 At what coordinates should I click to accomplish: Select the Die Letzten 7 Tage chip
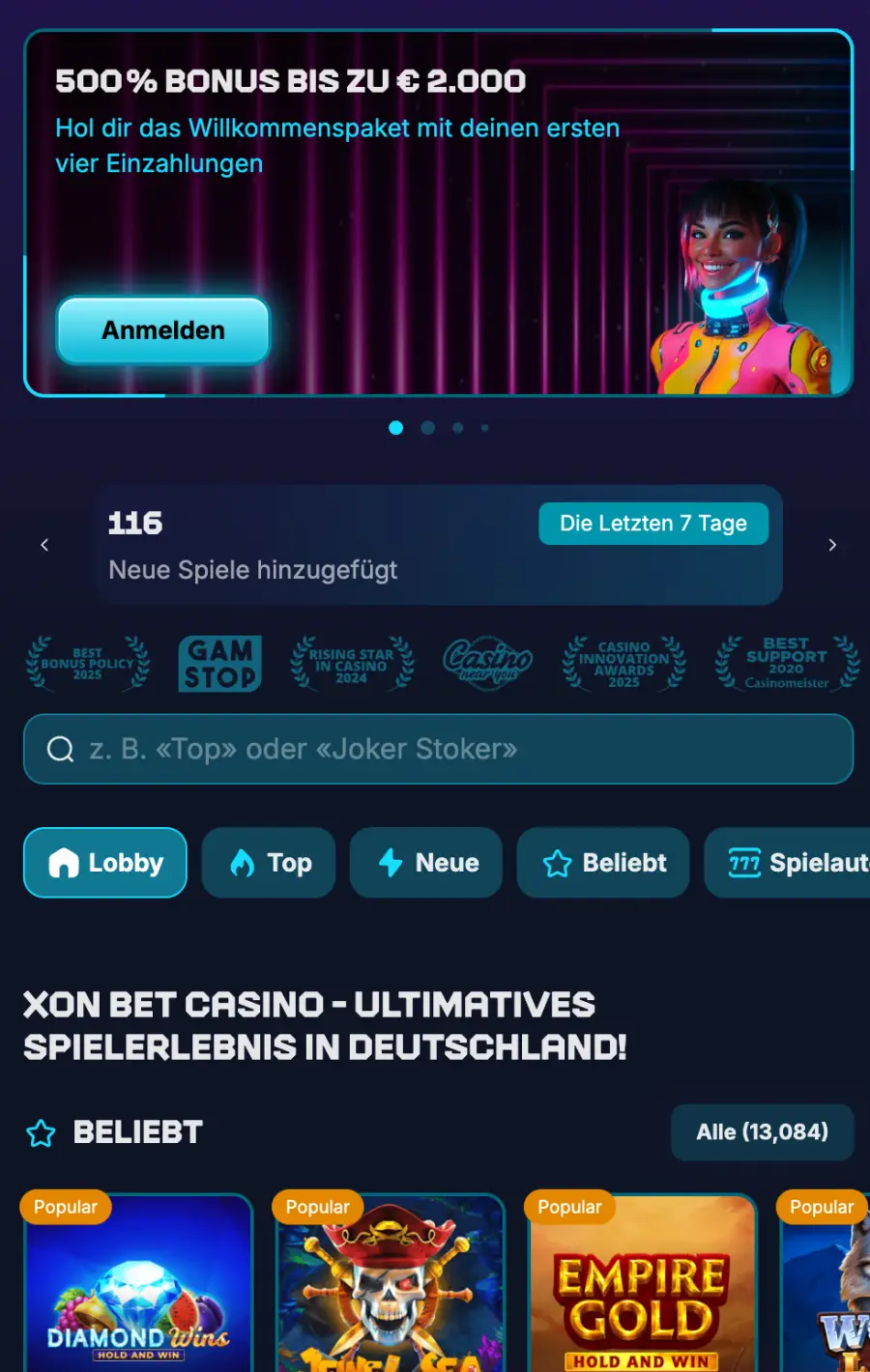pyautogui.click(x=652, y=524)
